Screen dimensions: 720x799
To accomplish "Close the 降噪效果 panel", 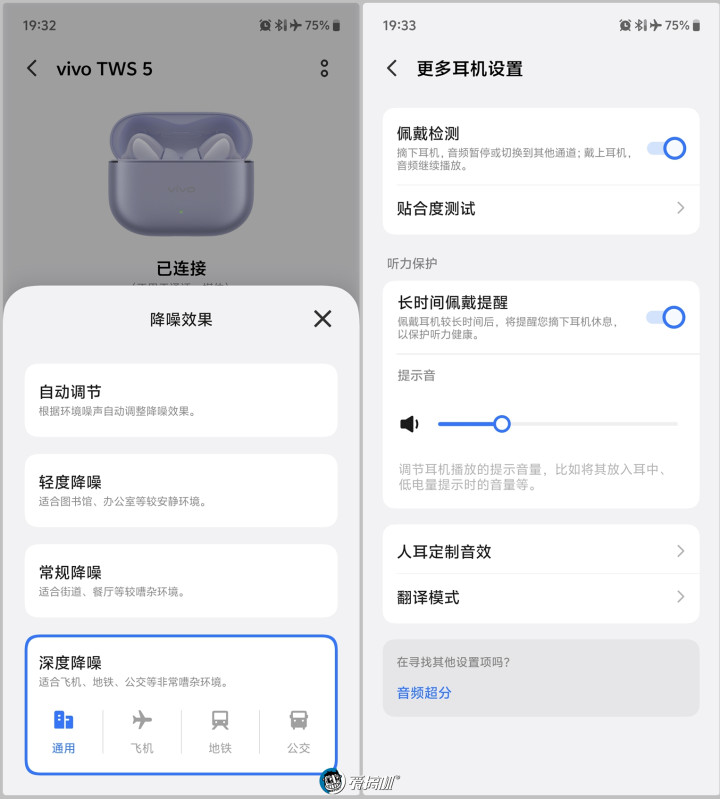I will [x=322, y=319].
